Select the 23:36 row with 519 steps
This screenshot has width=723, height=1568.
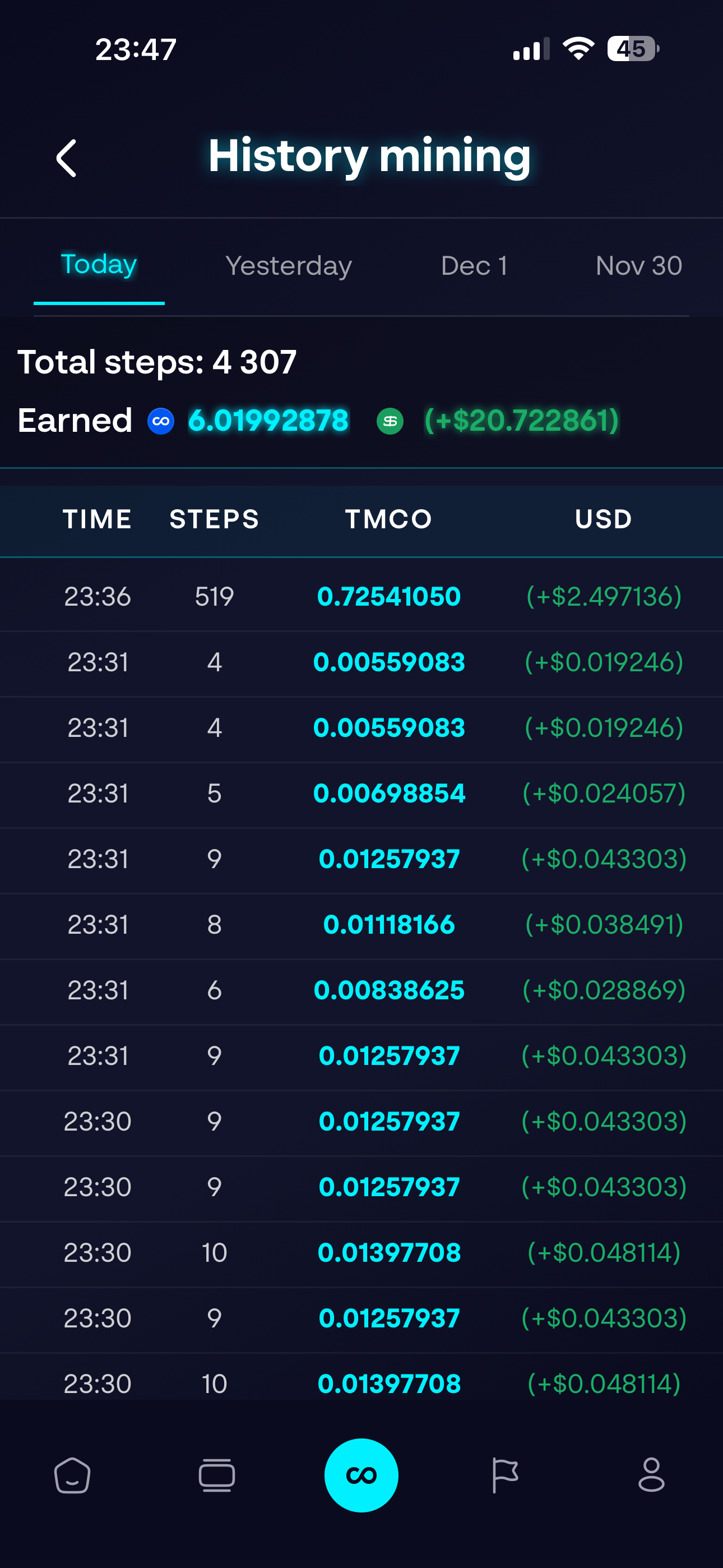[x=361, y=597]
